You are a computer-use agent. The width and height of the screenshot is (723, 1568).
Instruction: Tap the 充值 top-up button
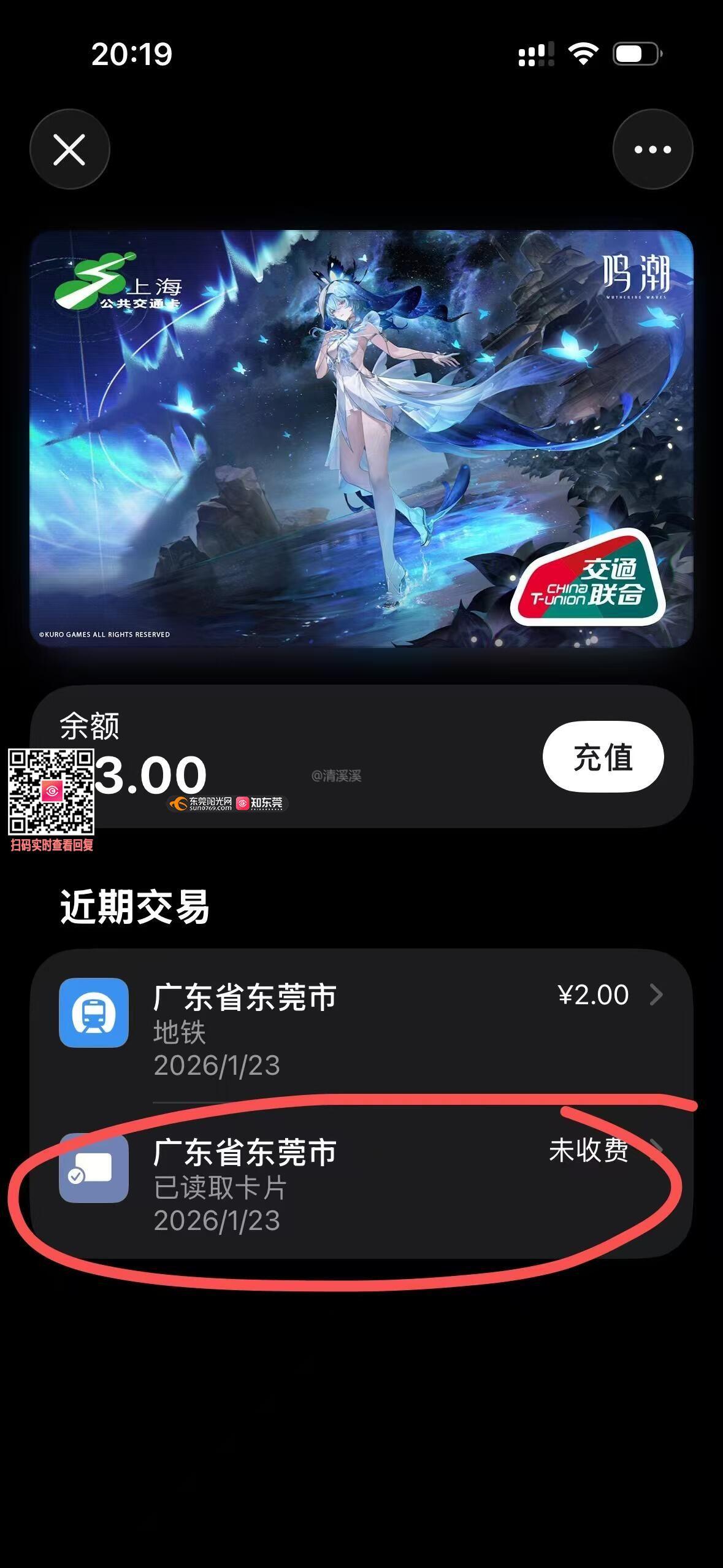[x=603, y=756]
